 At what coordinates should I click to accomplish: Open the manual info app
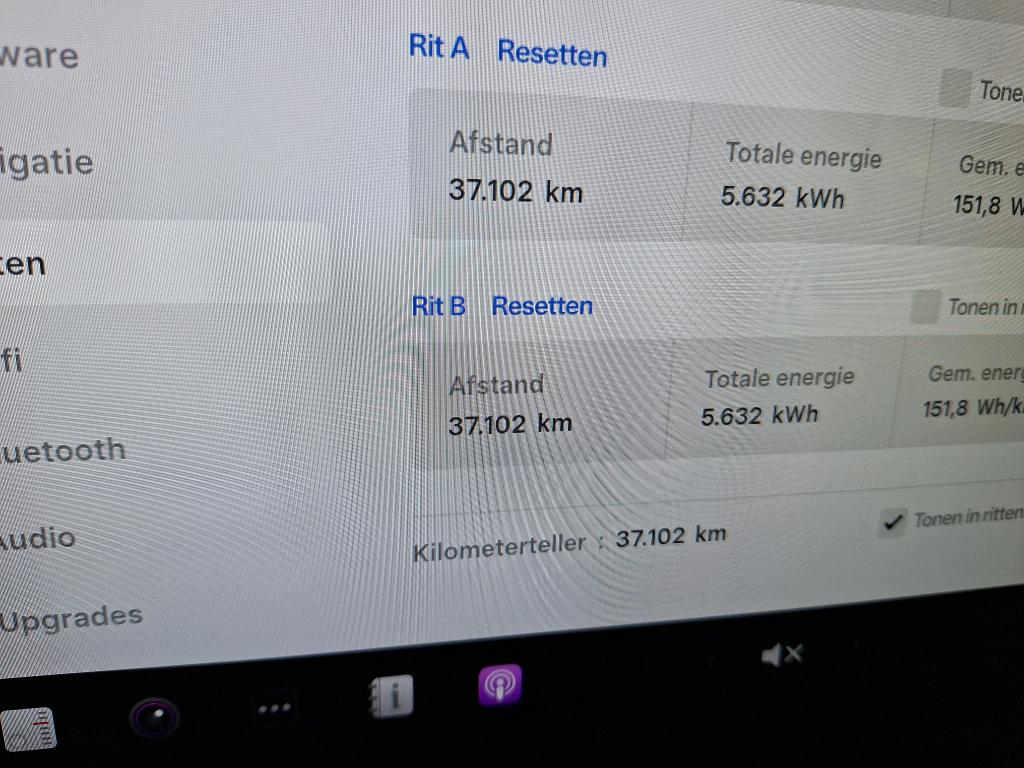[x=390, y=696]
